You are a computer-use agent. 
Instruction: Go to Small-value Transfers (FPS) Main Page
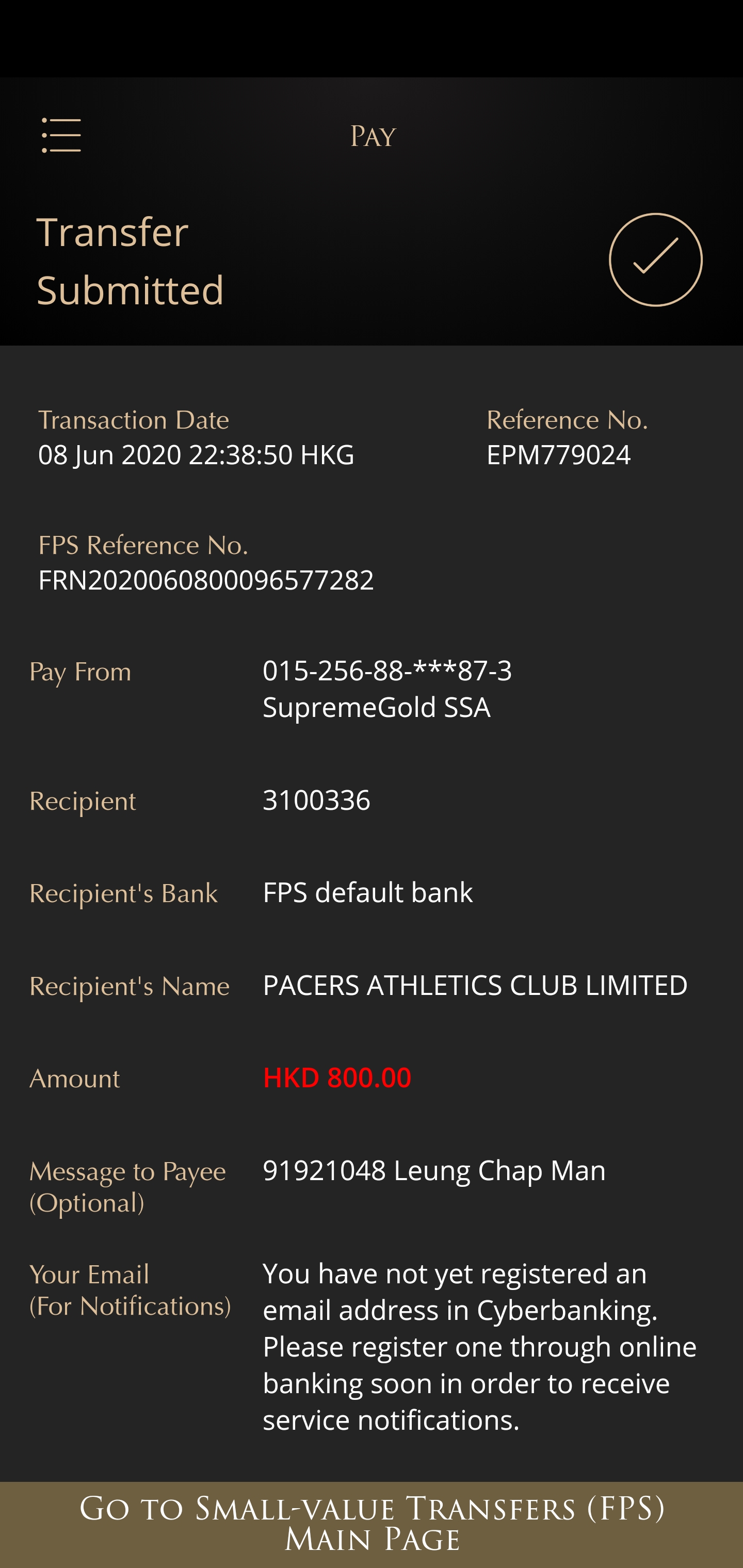[x=372, y=1524]
